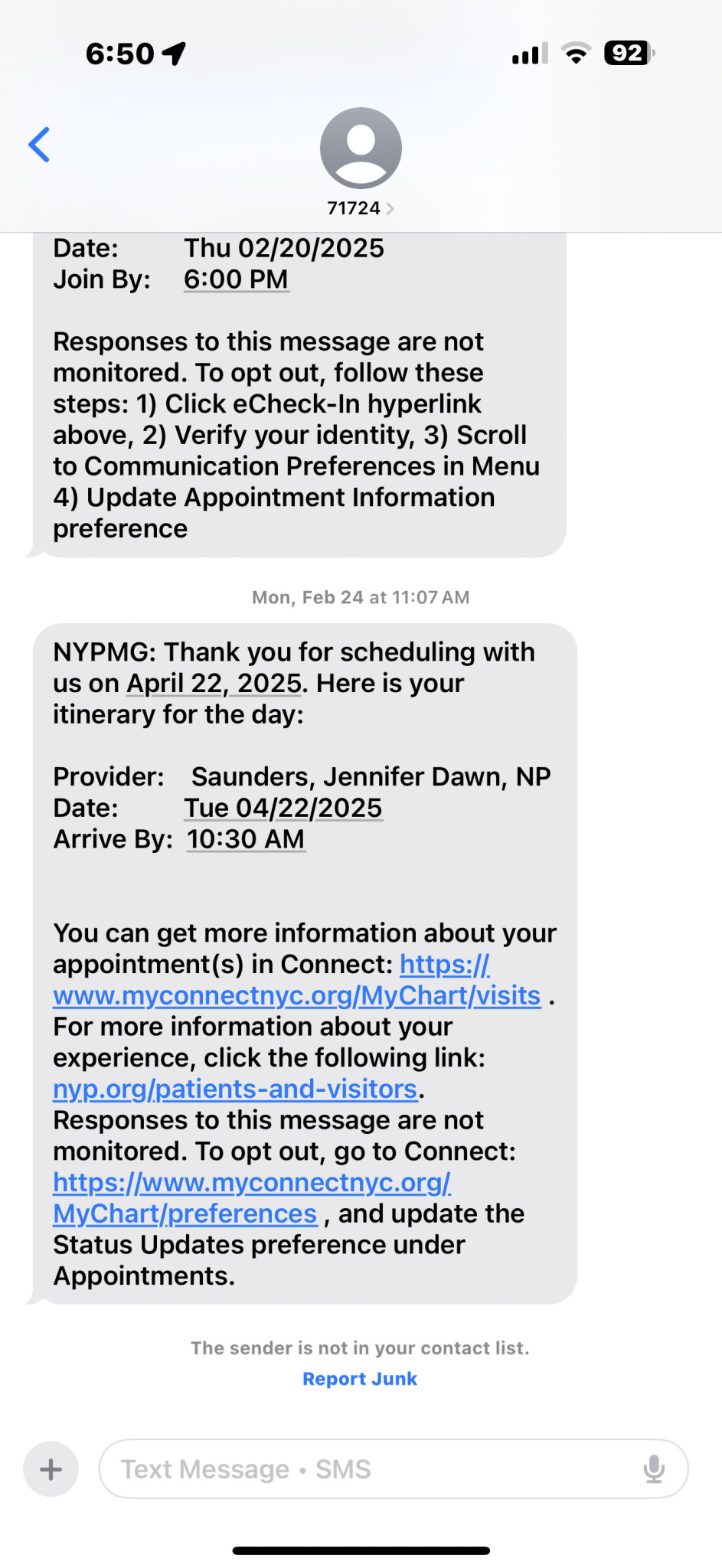Screen dimensions: 722x1568
Task: Open contact details for 71724
Action: point(361,162)
